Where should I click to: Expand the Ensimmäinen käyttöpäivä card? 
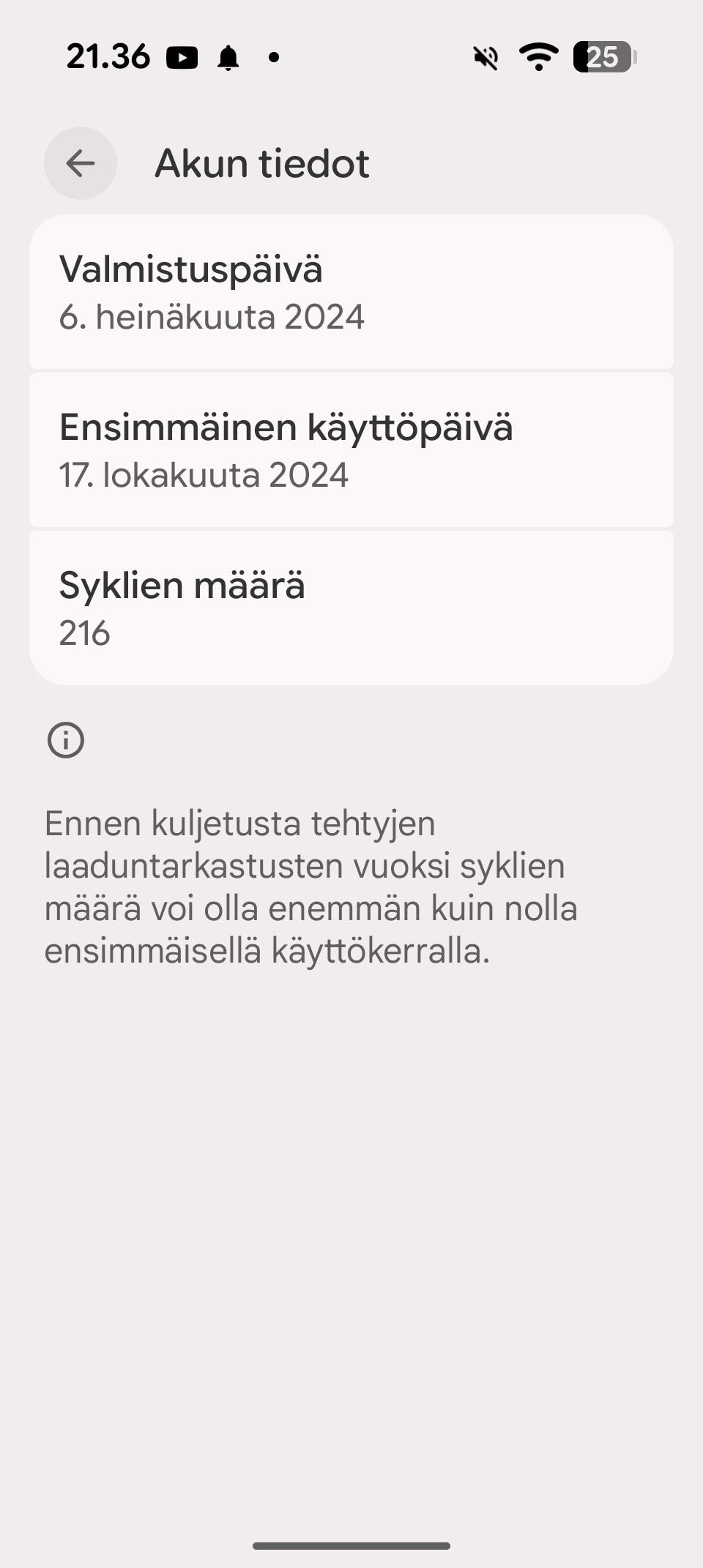tap(351, 449)
